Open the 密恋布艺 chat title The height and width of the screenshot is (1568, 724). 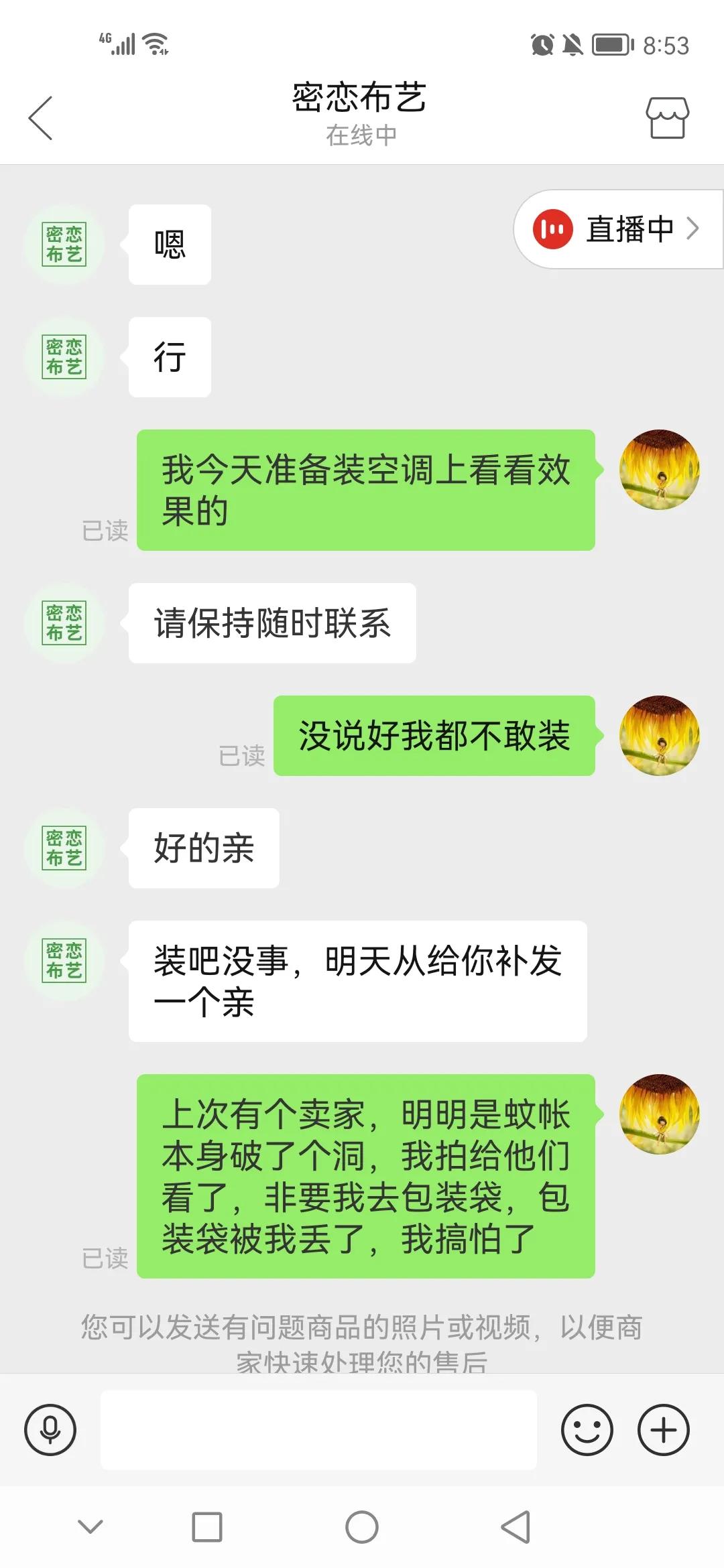click(361, 99)
